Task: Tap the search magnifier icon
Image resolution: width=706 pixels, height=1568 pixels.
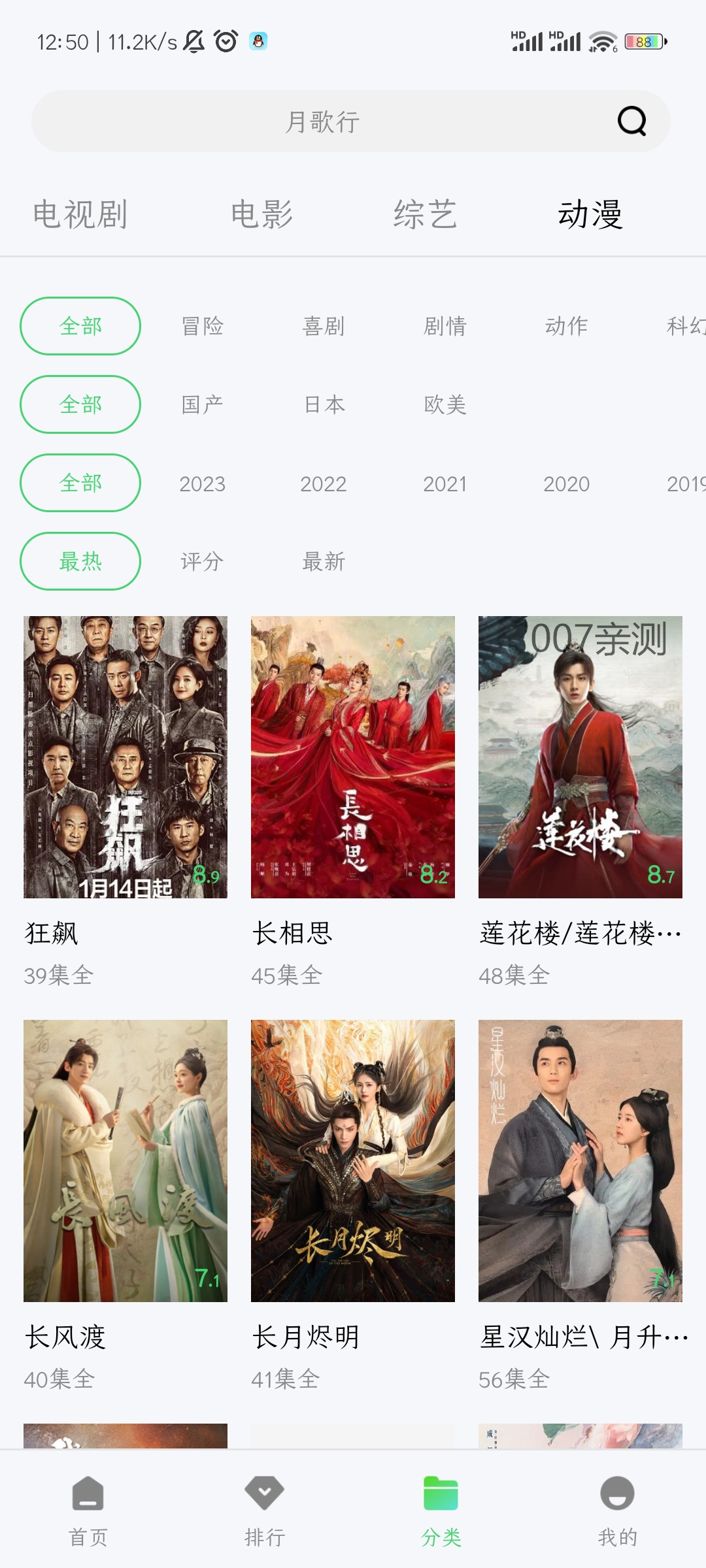Action: click(631, 122)
